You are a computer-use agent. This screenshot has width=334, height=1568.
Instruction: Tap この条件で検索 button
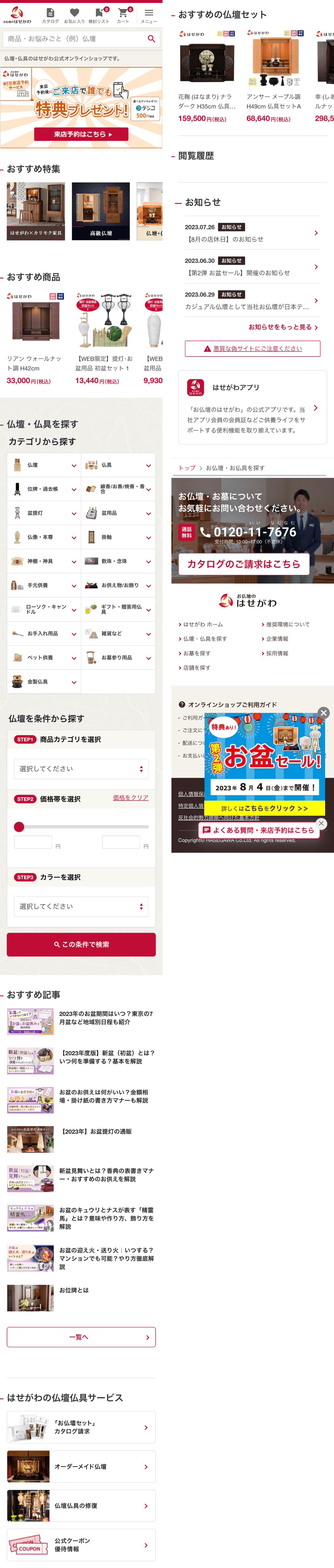(x=81, y=944)
